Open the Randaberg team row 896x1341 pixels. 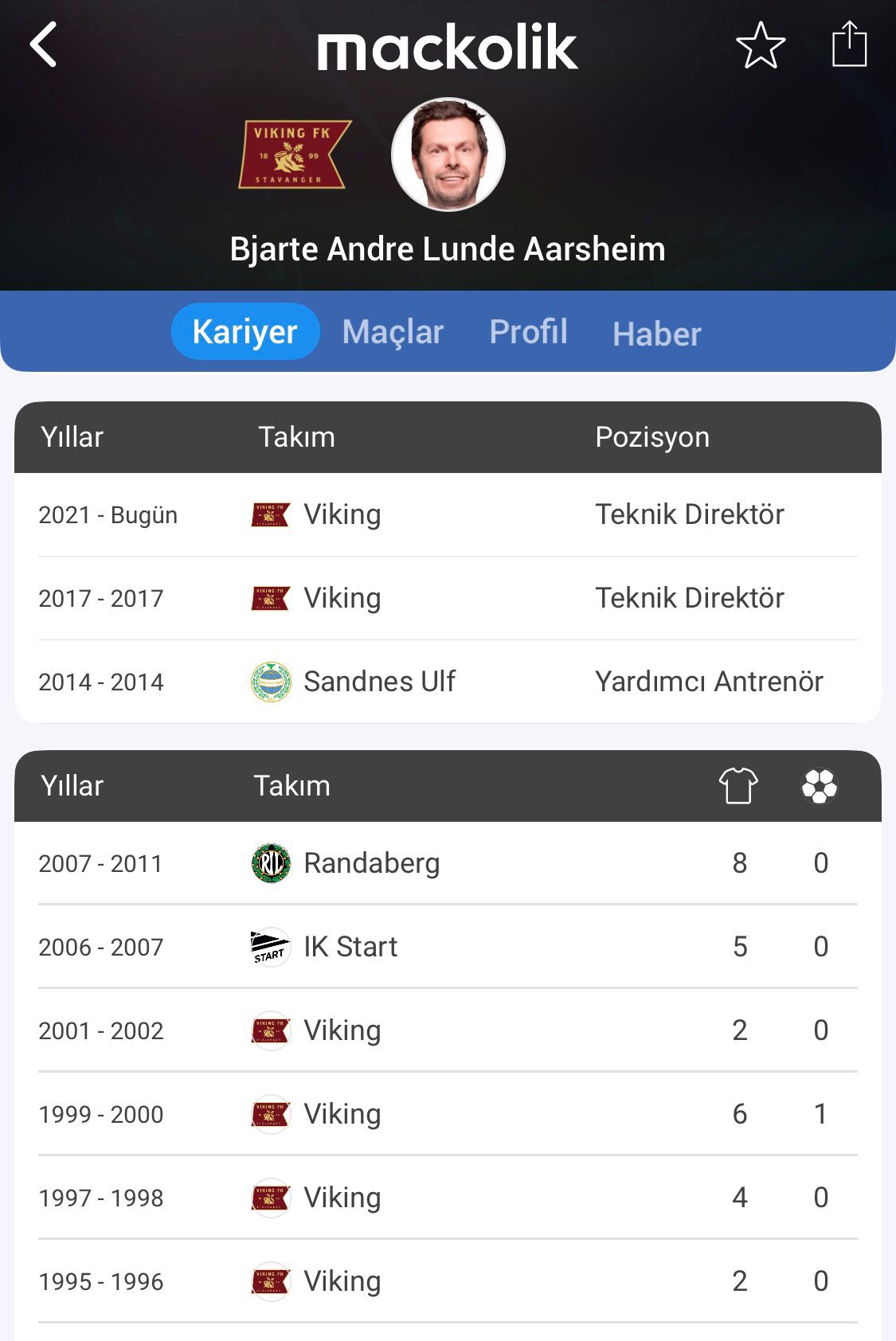tap(371, 863)
